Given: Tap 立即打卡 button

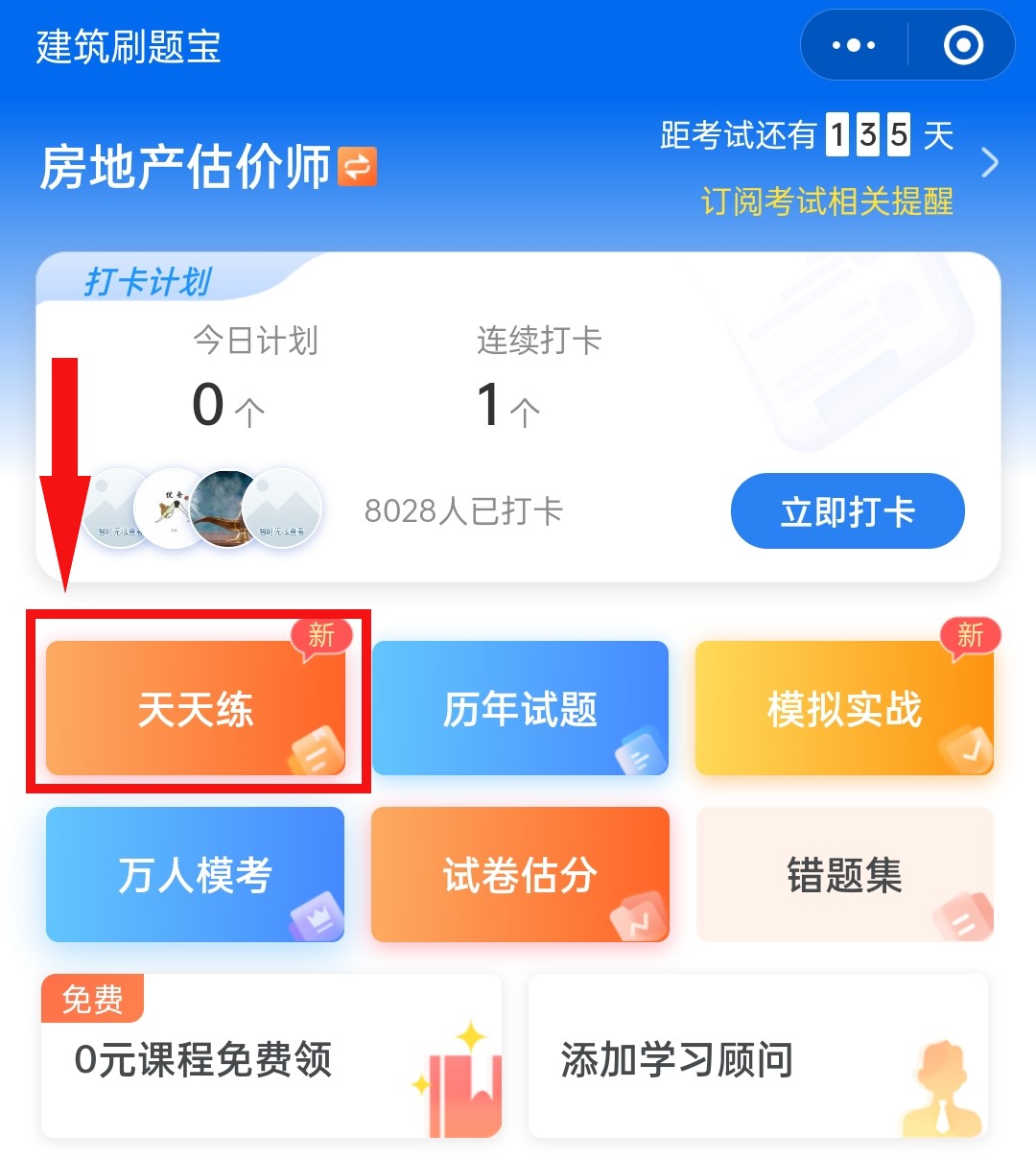Looking at the screenshot, I should point(847,511).
